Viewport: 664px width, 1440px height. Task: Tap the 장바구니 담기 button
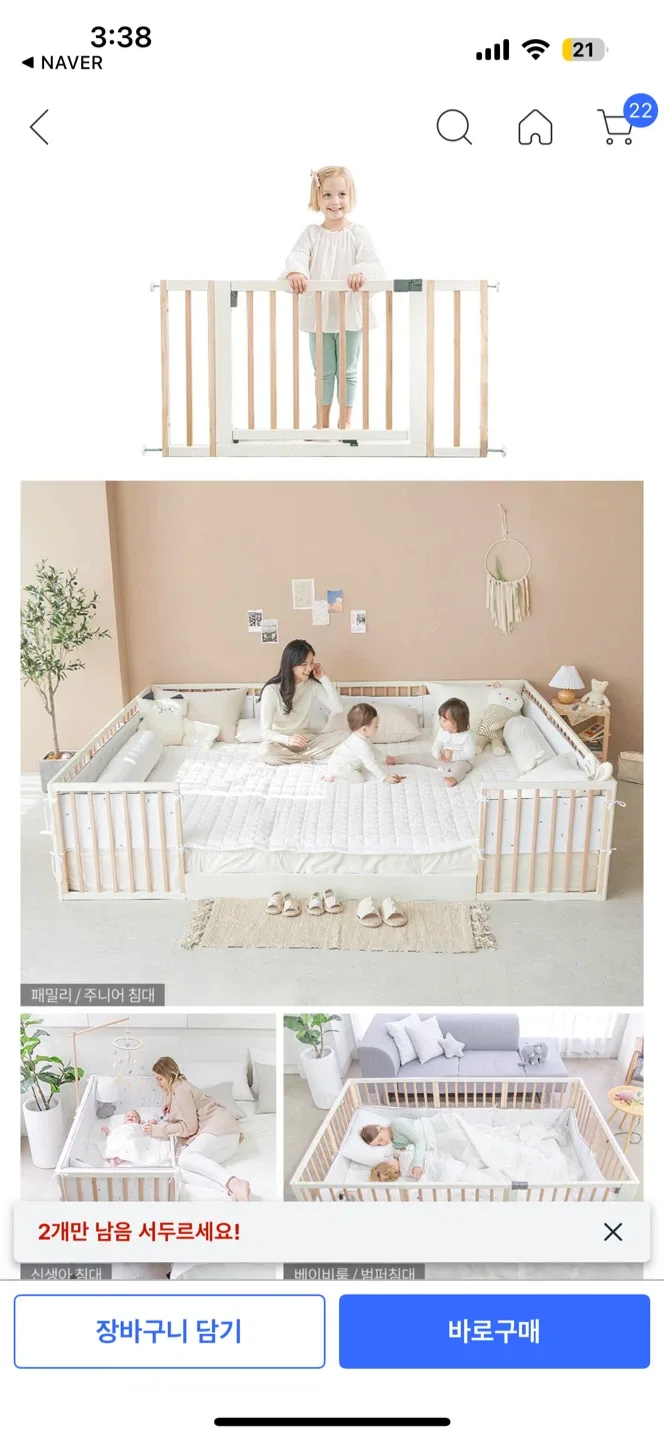coord(169,1331)
